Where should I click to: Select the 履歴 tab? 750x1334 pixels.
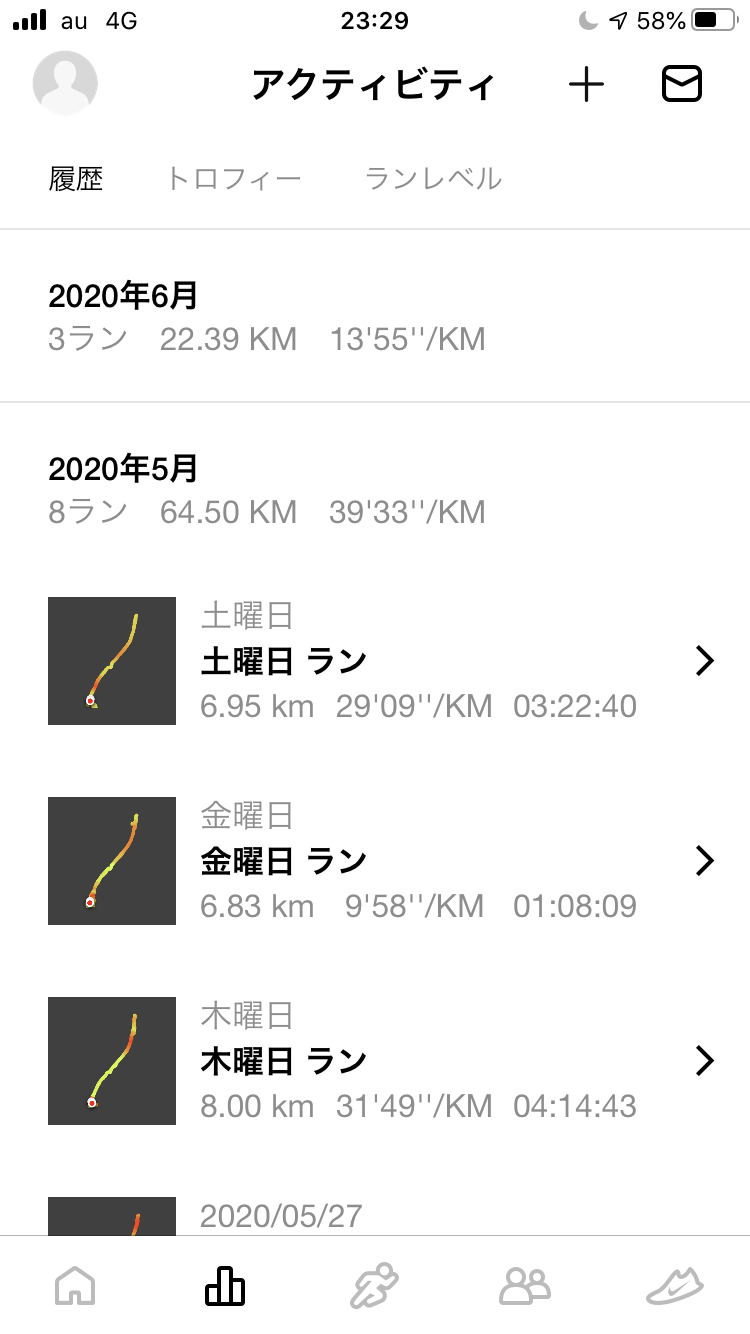[x=76, y=179]
